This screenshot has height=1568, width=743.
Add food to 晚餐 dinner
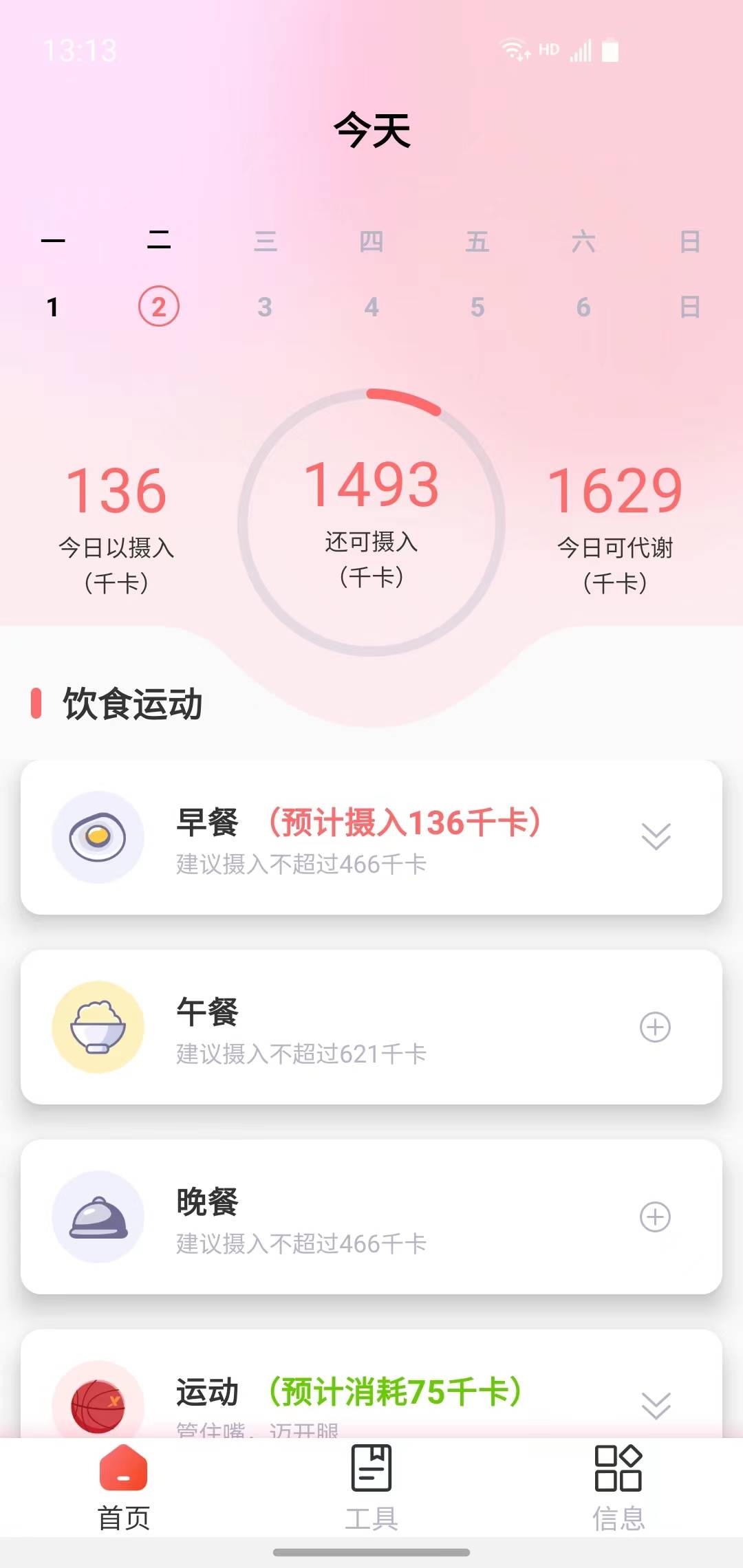pos(655,1217)
